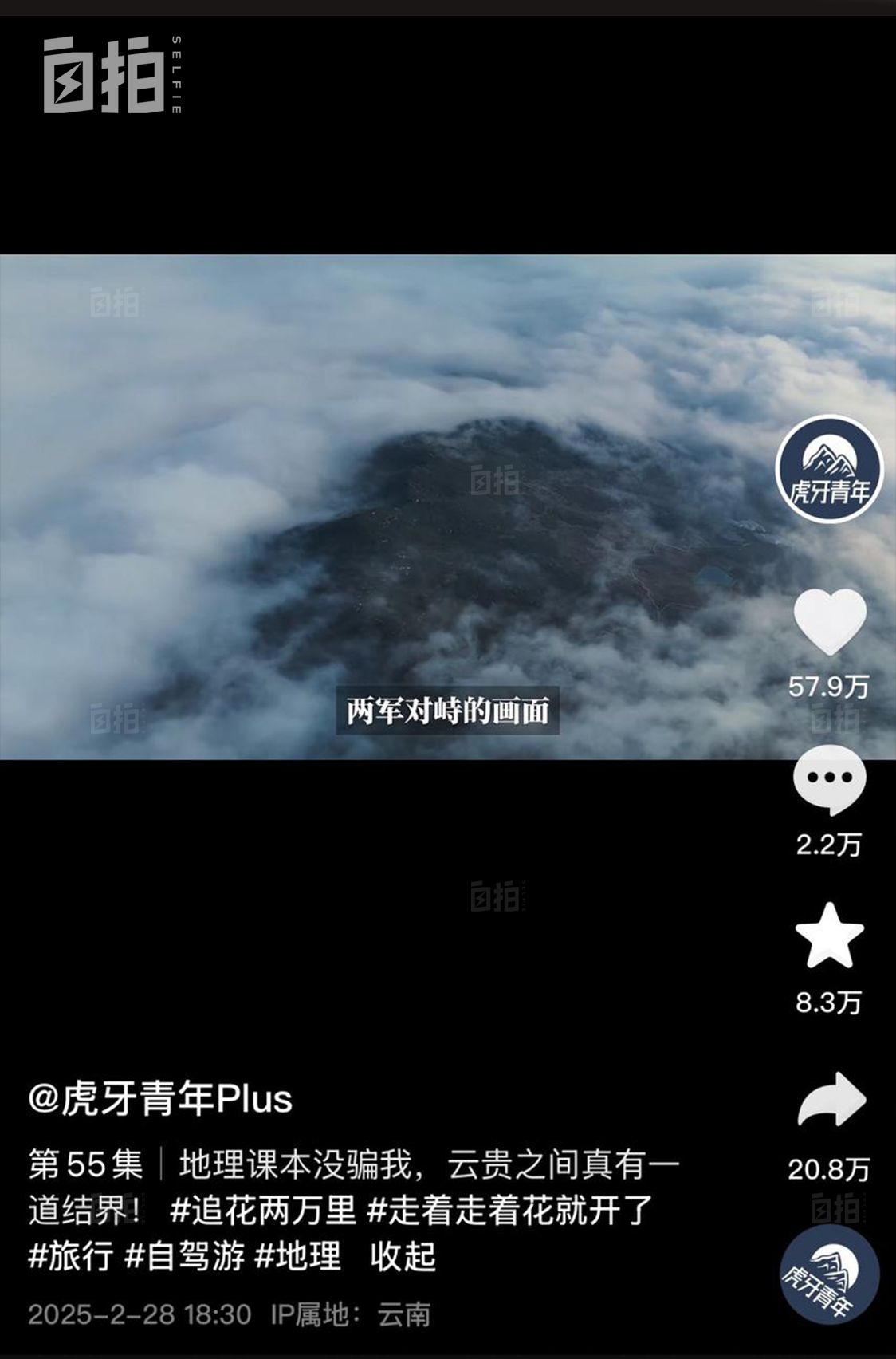This screenshot has height=1359, width=896.
Task: Open the spinning sound disc
Action: coord(829,1274)
